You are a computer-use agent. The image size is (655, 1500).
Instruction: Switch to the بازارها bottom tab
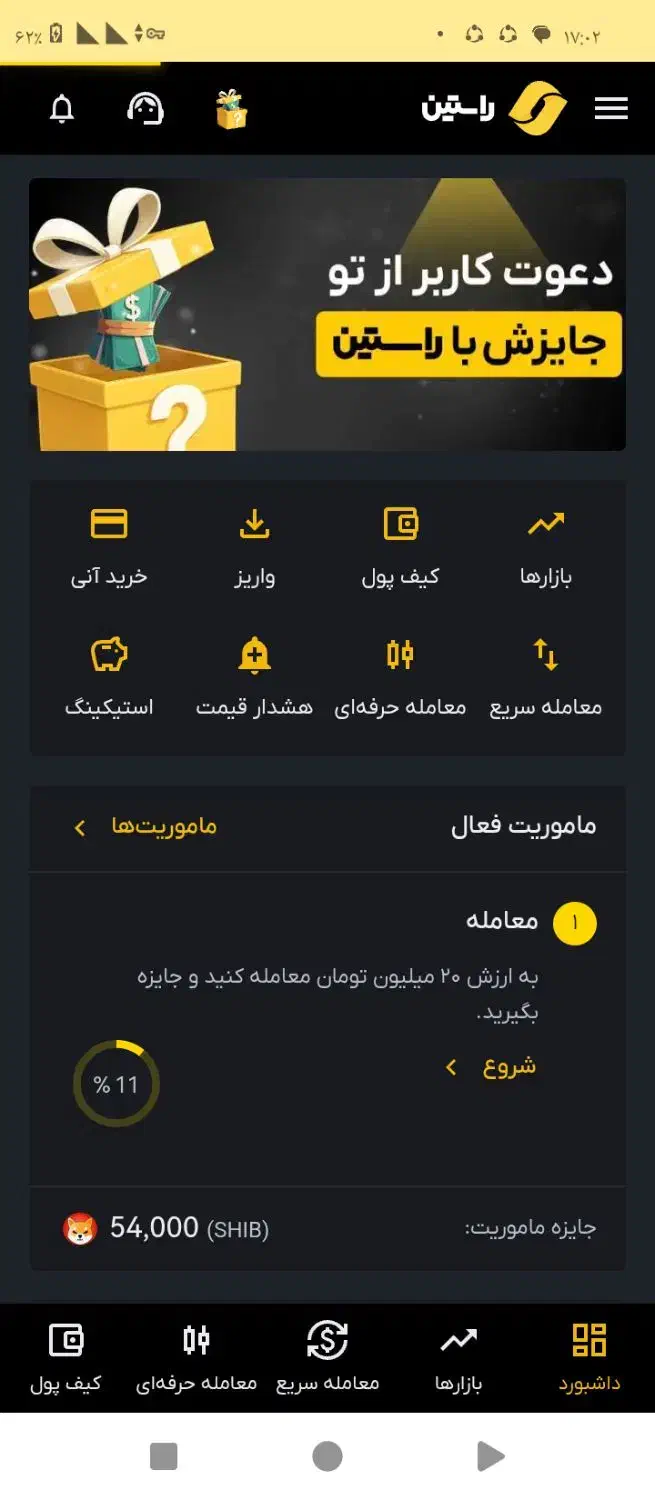(459, 1357)
